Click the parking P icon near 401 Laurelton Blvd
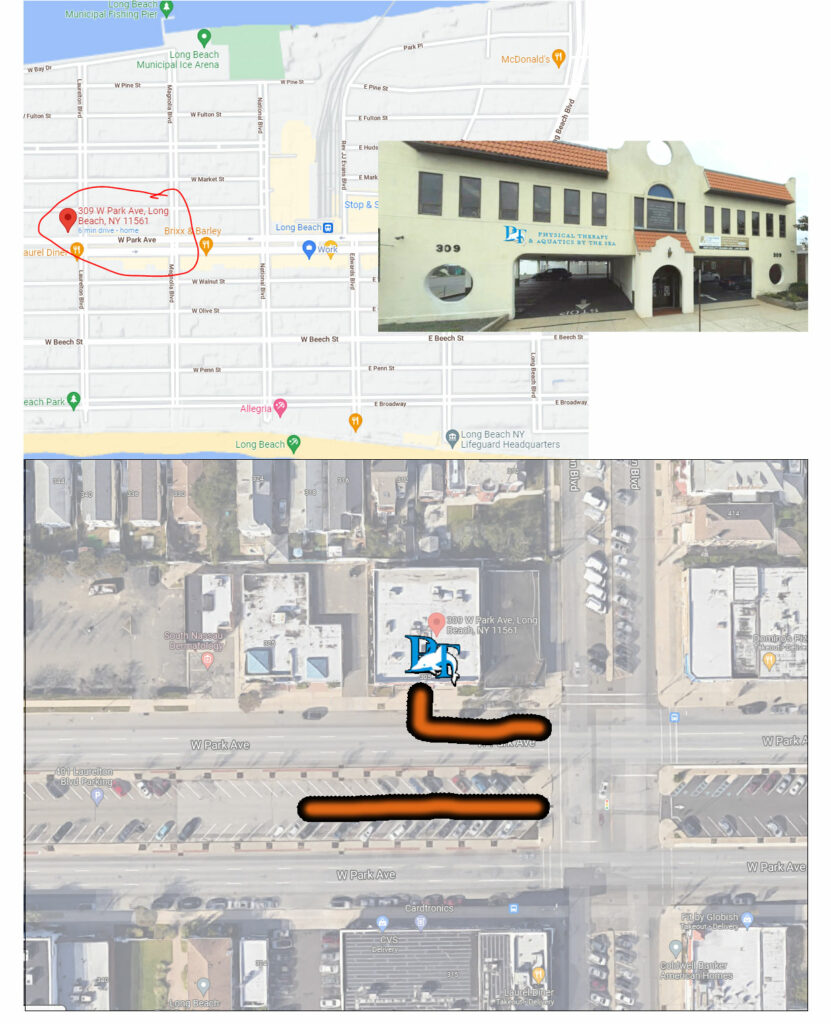Screen dimensions: 831x1024 (x=97, y=796)
